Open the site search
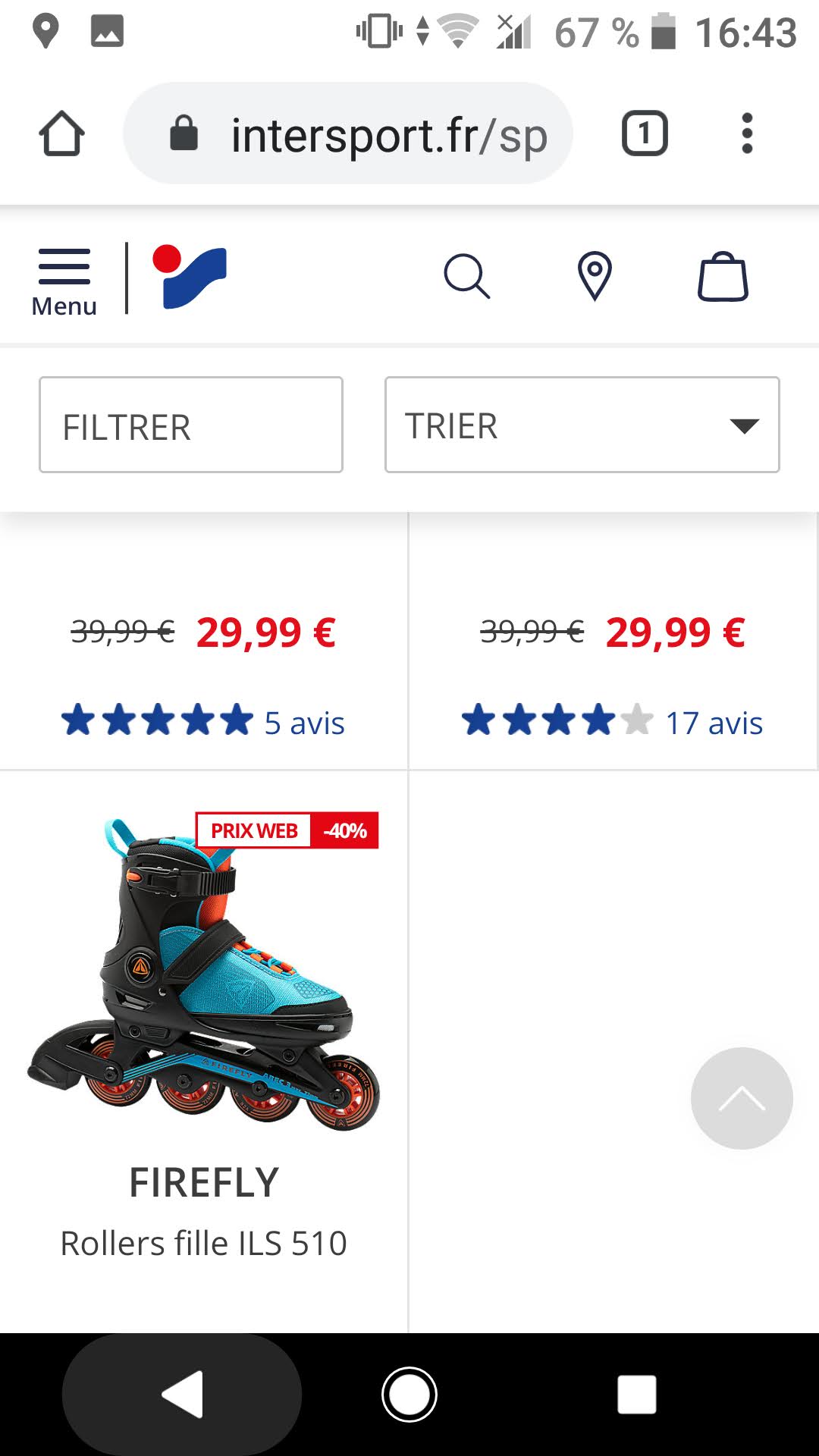This screenshot has height=1456, width=819. click(466, 277)
